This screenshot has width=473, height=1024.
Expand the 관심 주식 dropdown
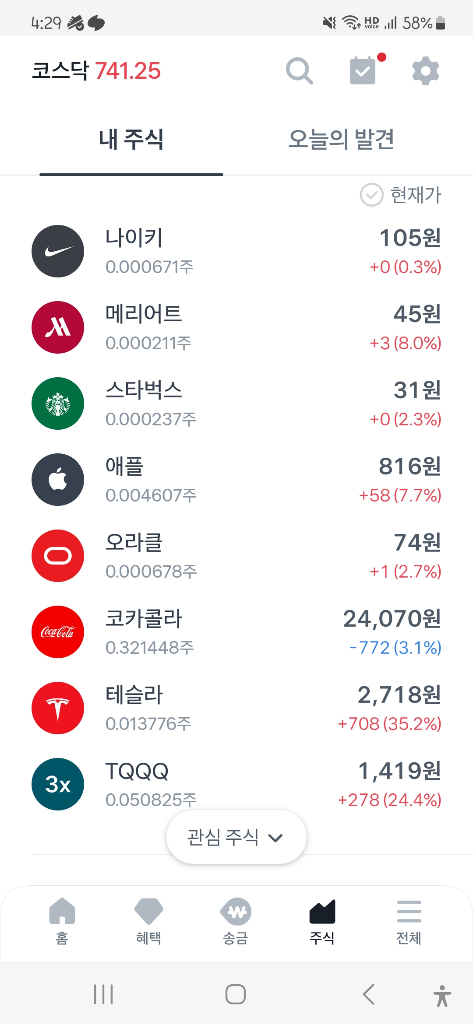pyautogui.click(x=236, y=837)
